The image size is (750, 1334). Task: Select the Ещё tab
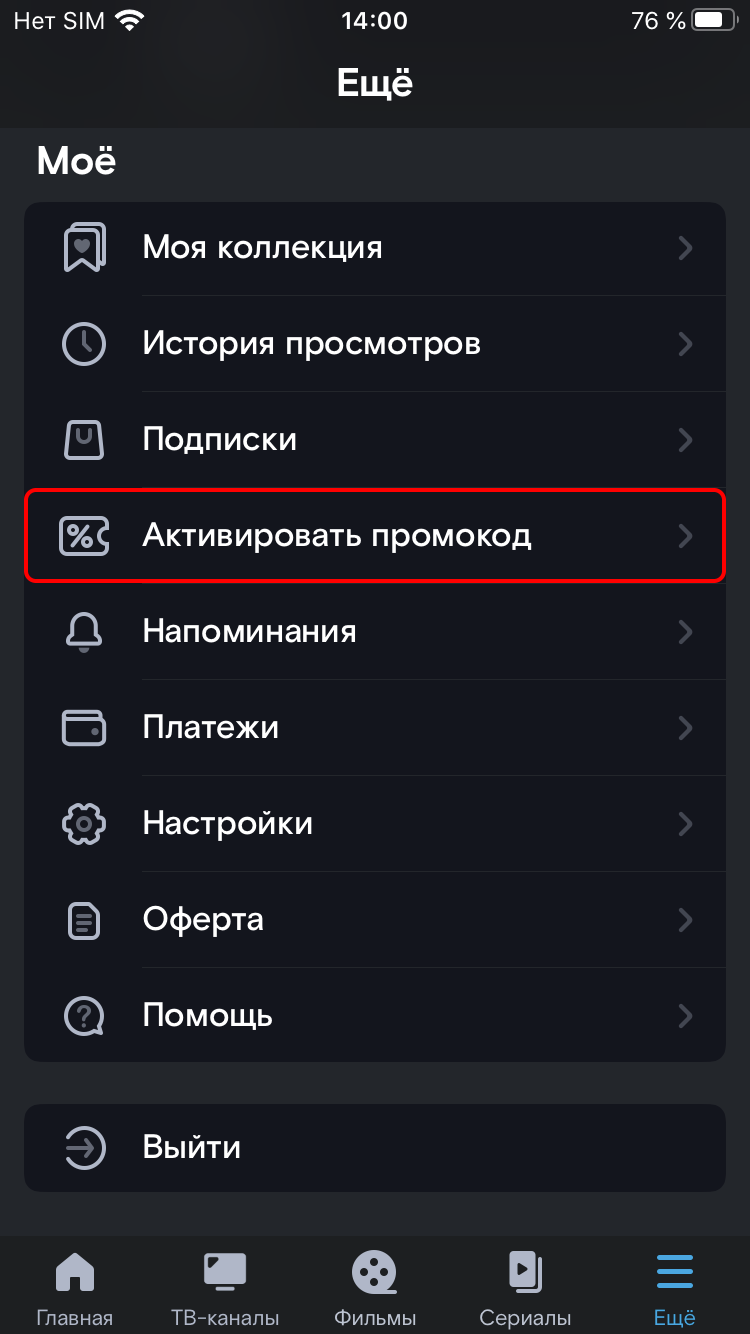tap(675, 1288)
